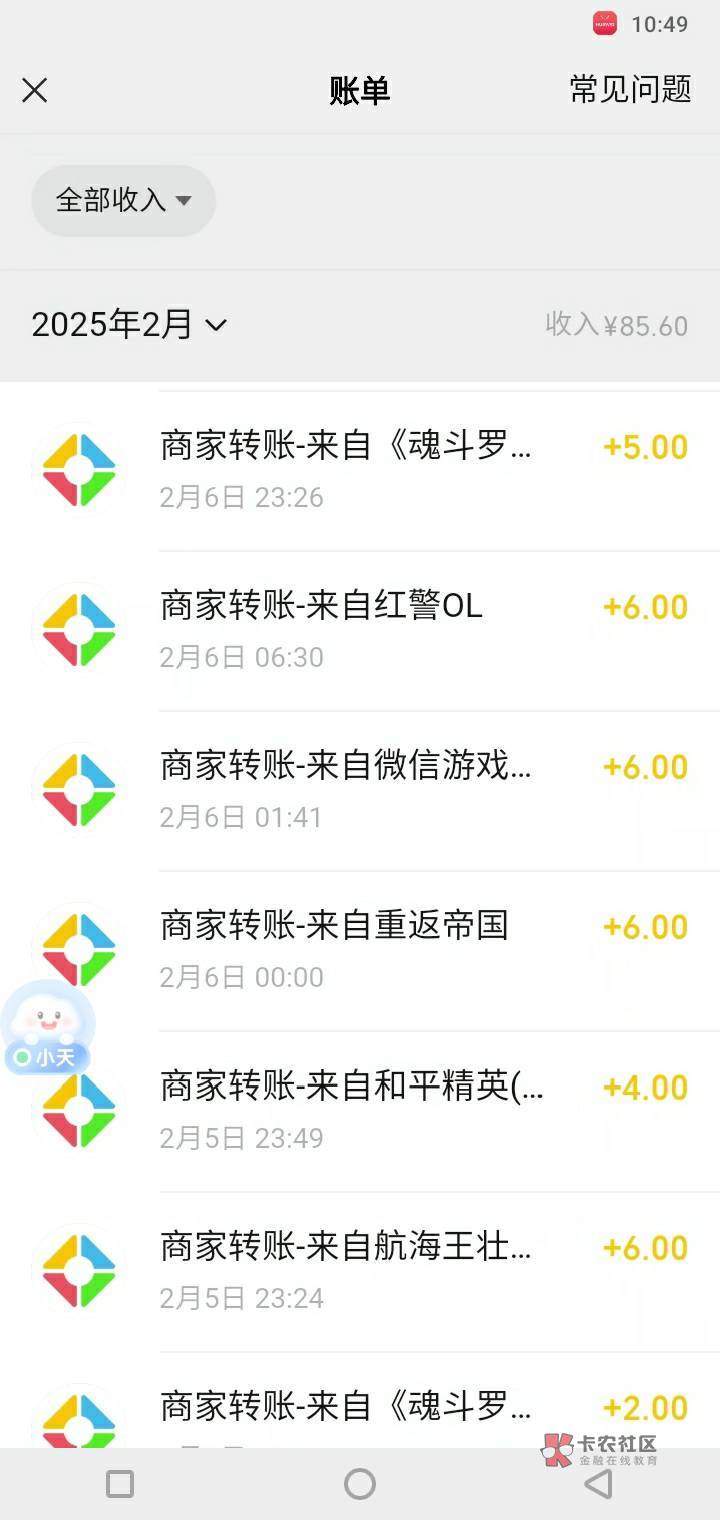Viewport: 720px width, 1520px height.
Task: Close the 账单 page
Action: click(35, 91)
